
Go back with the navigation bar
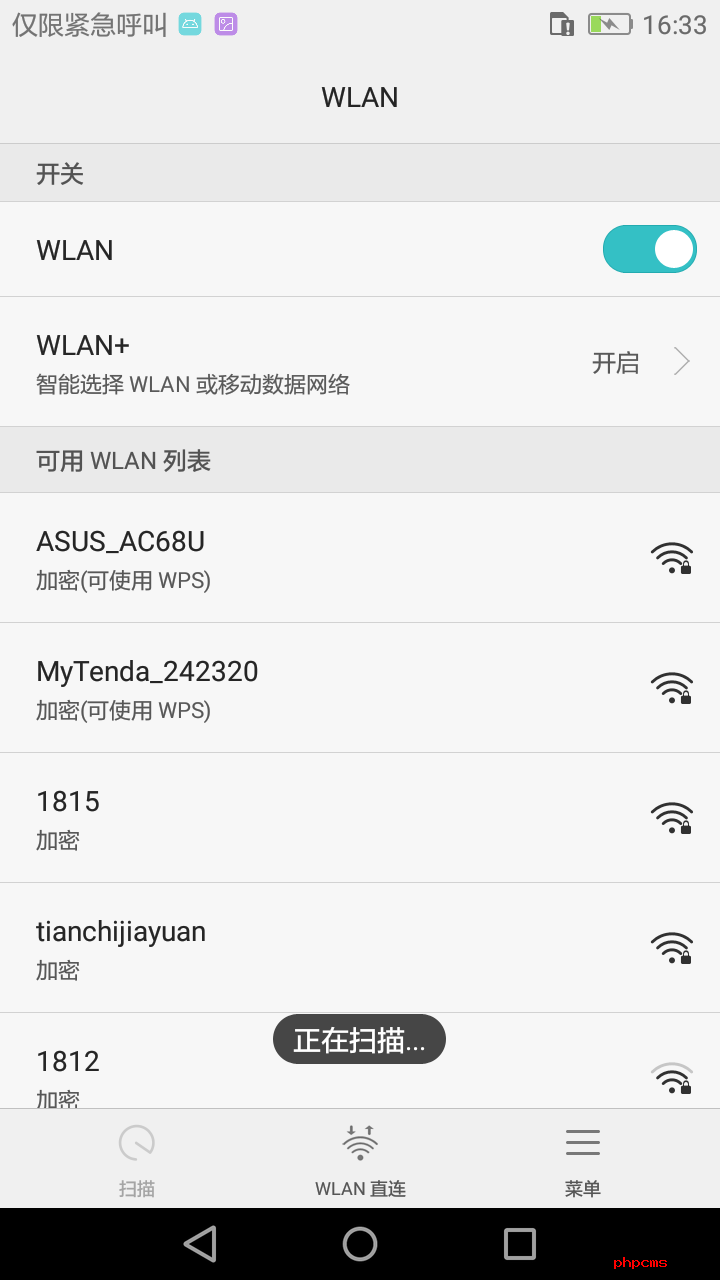coord(200,1244)
